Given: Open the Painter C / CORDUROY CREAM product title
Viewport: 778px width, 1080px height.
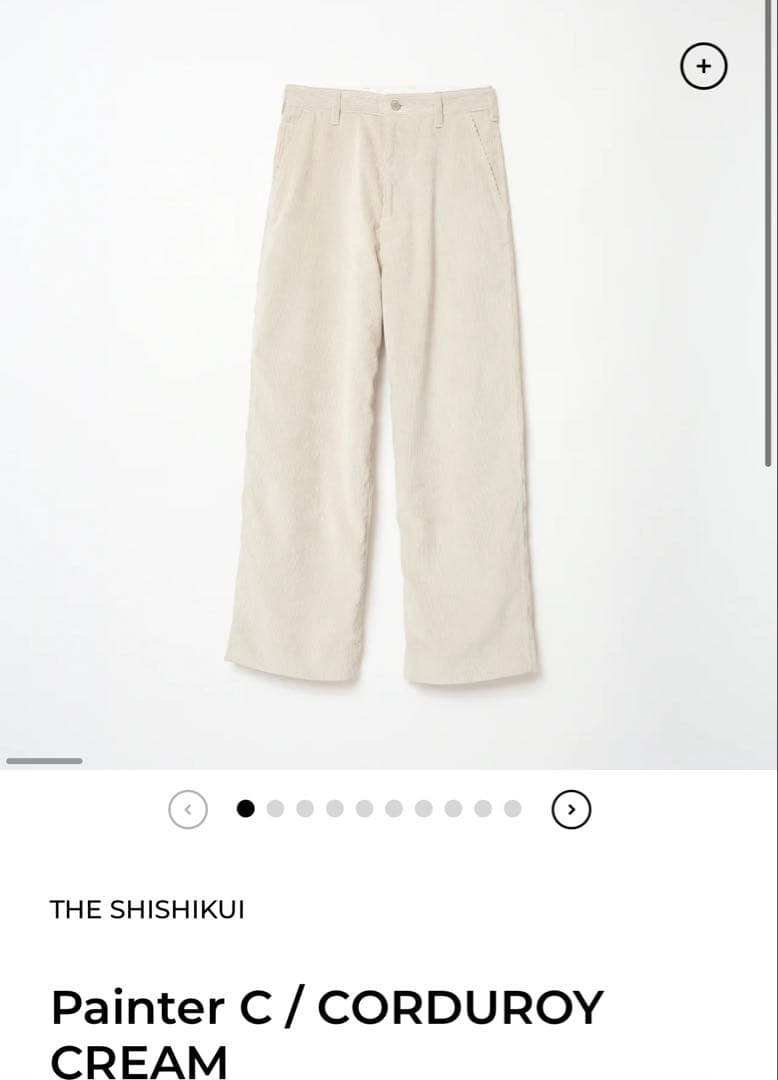Looking at the screenshot, I should pos(327,1008).
